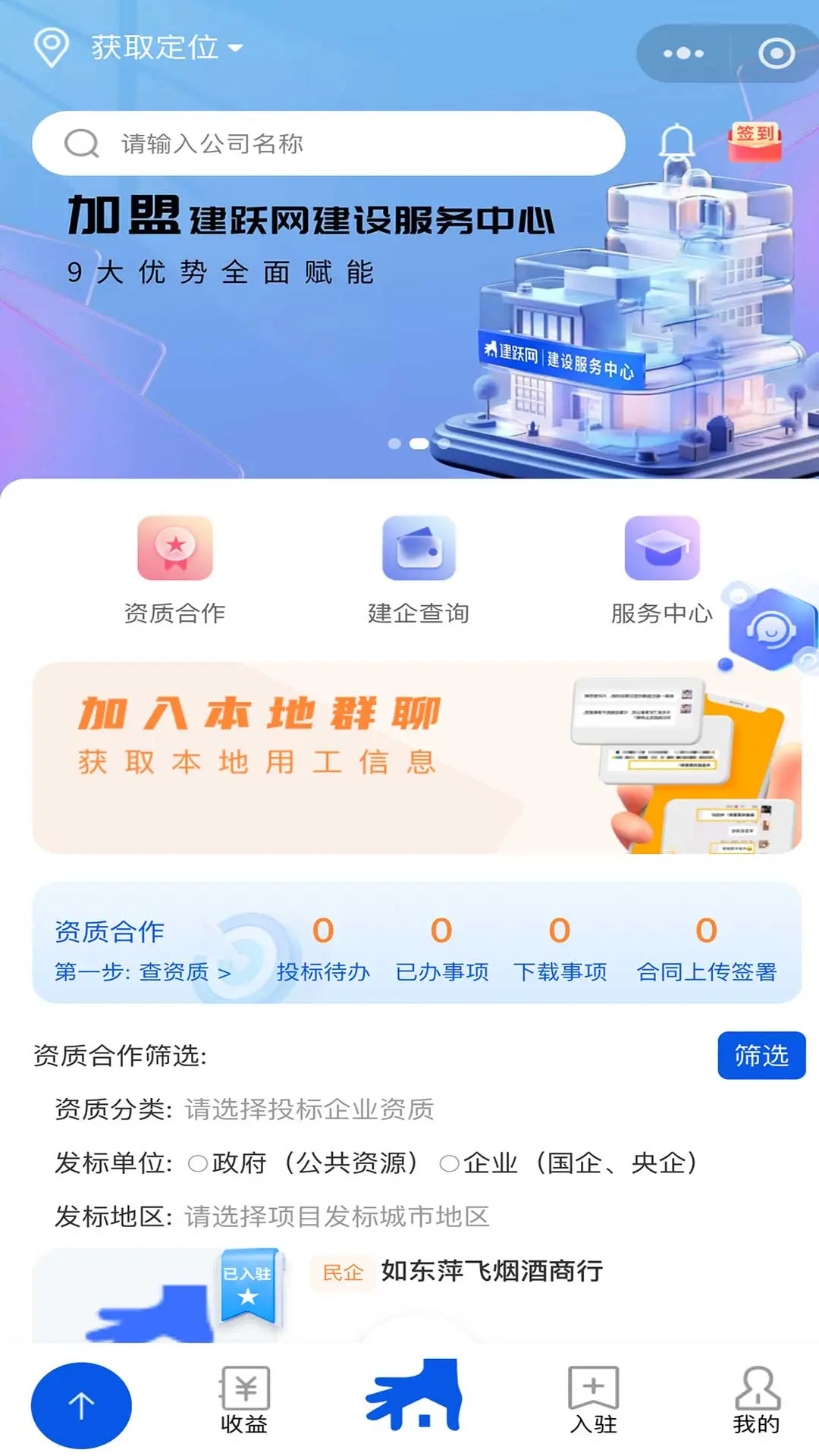Open the mini-program more options menu
The height and width of the screenshot is (1456, 819).
(683, 54)
